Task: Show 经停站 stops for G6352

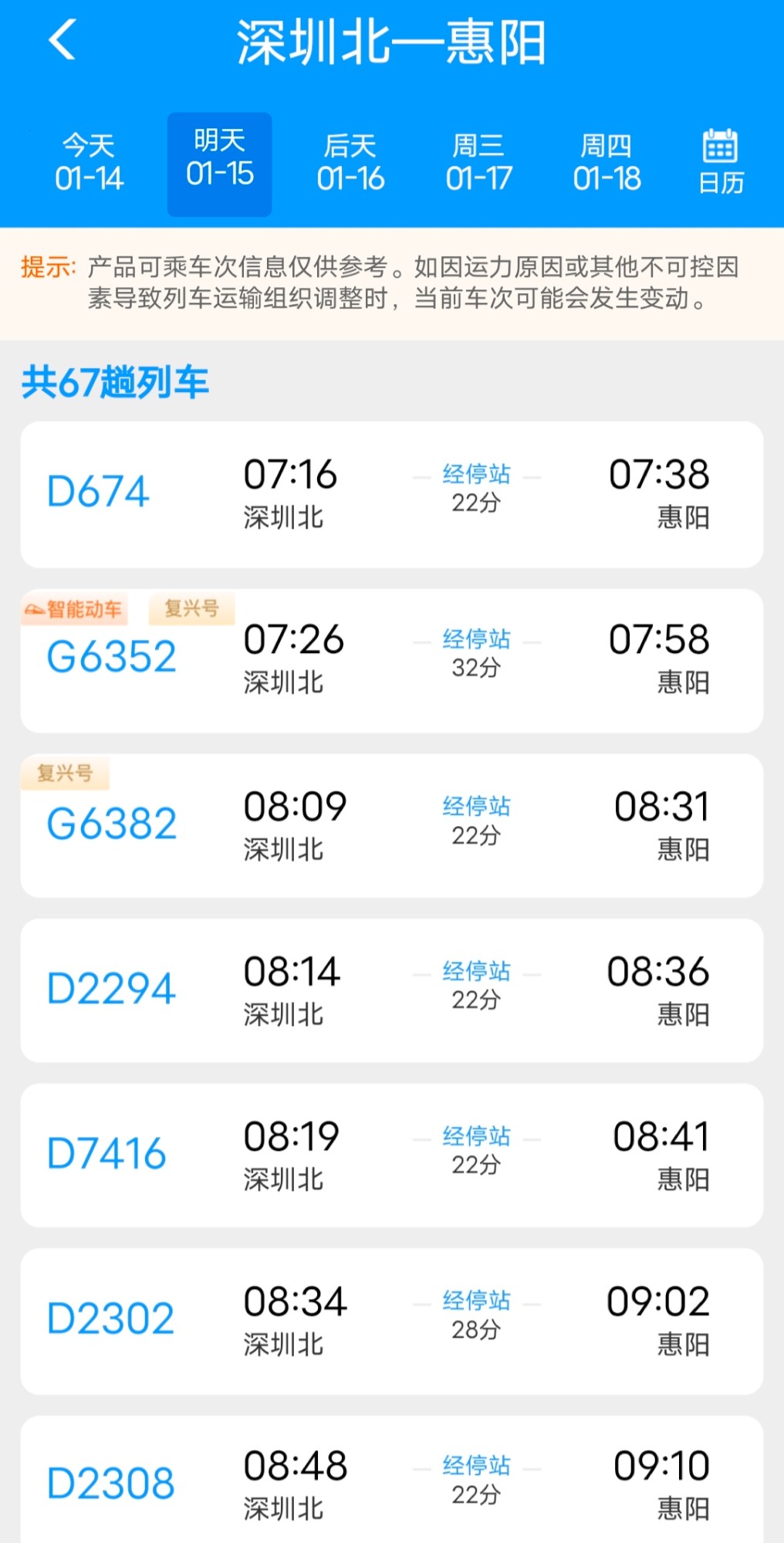Action: 476,639
